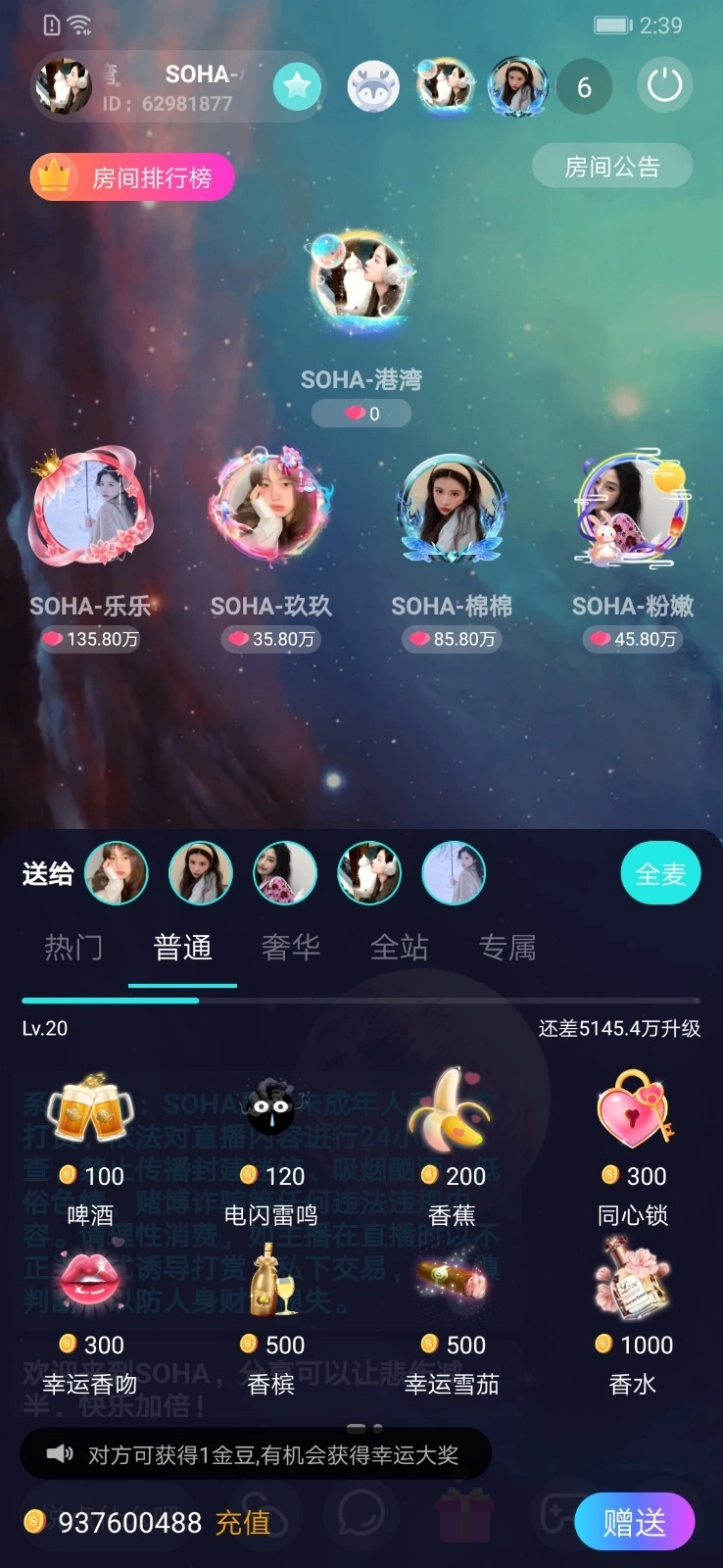Open the online audience count 6
723x1568 pixels.
584,87
